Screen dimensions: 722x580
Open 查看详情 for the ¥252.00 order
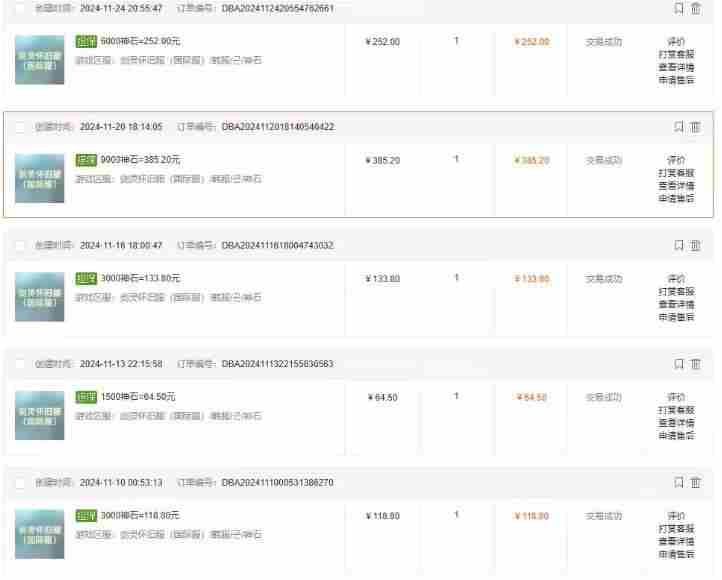[x=676, y=67]
